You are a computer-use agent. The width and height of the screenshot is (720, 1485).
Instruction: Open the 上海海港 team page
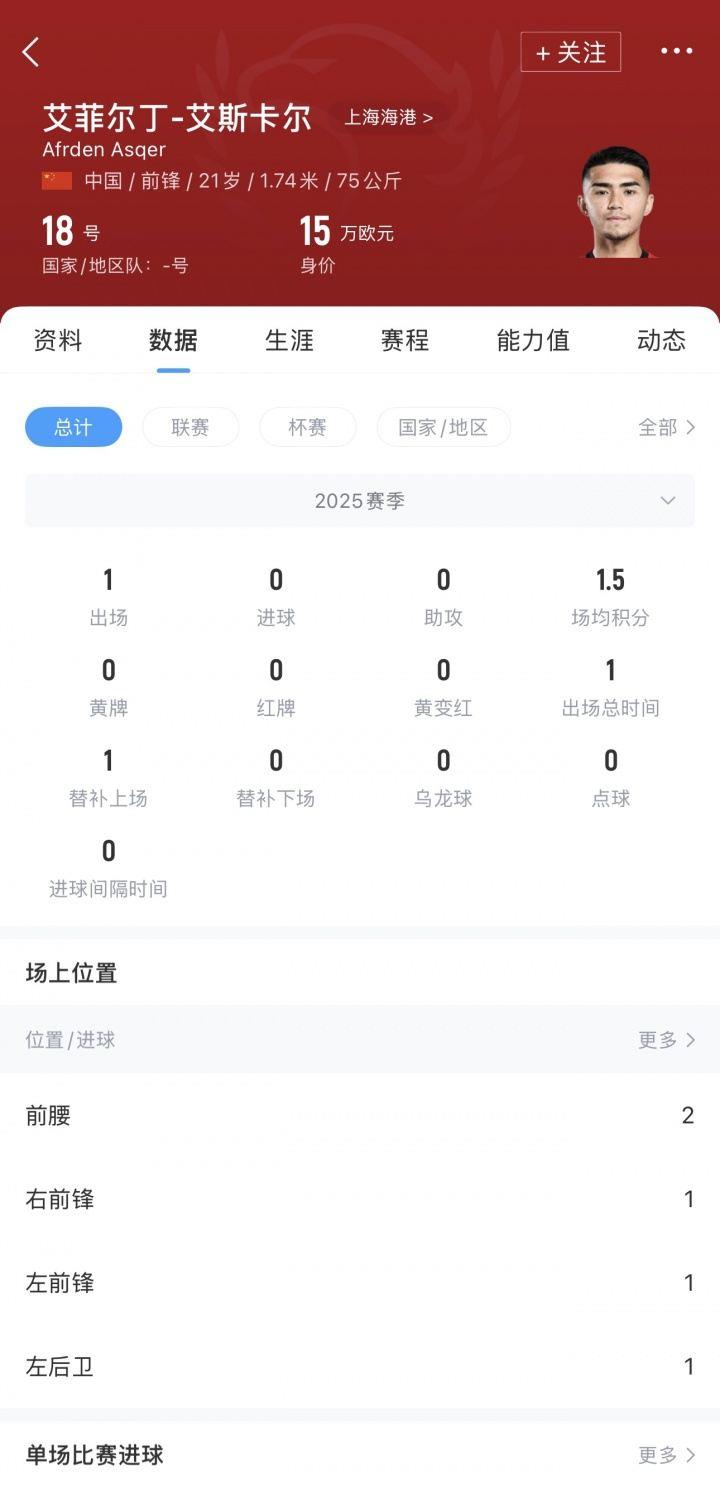(x=389, y=117)
